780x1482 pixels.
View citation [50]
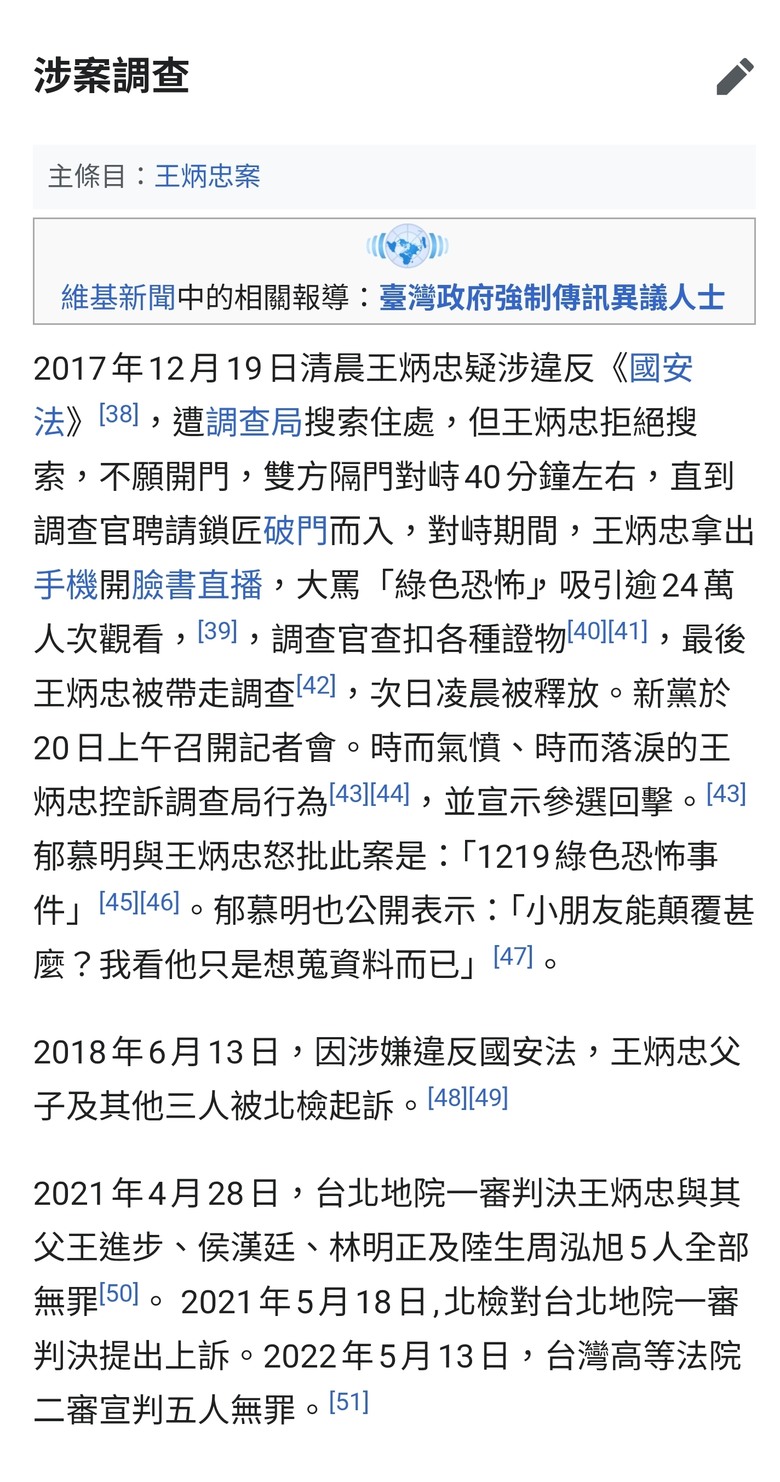119,1293
